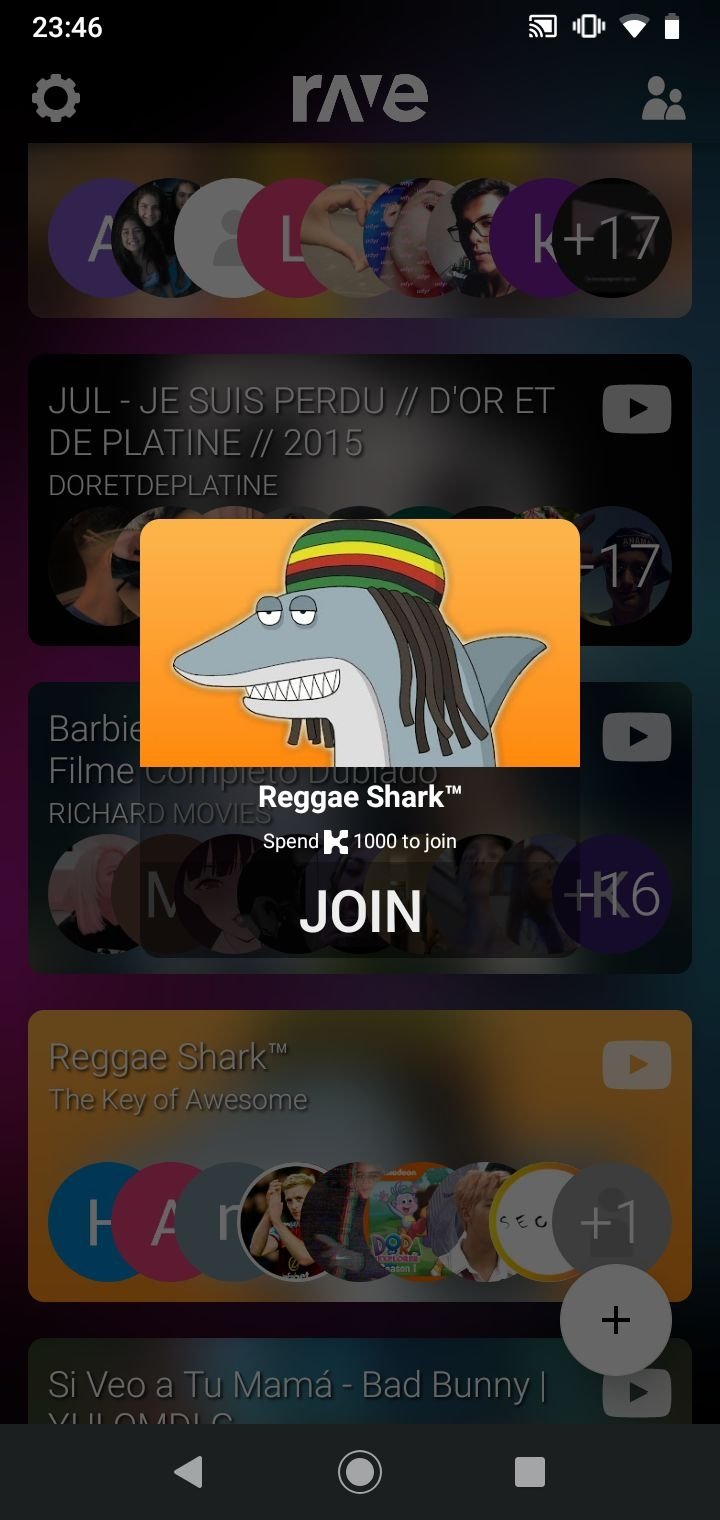This screenshot has width=720, height=1520.
Task: Go back using system navigation
Action: pyautogui.click(x=189, y=1472)
